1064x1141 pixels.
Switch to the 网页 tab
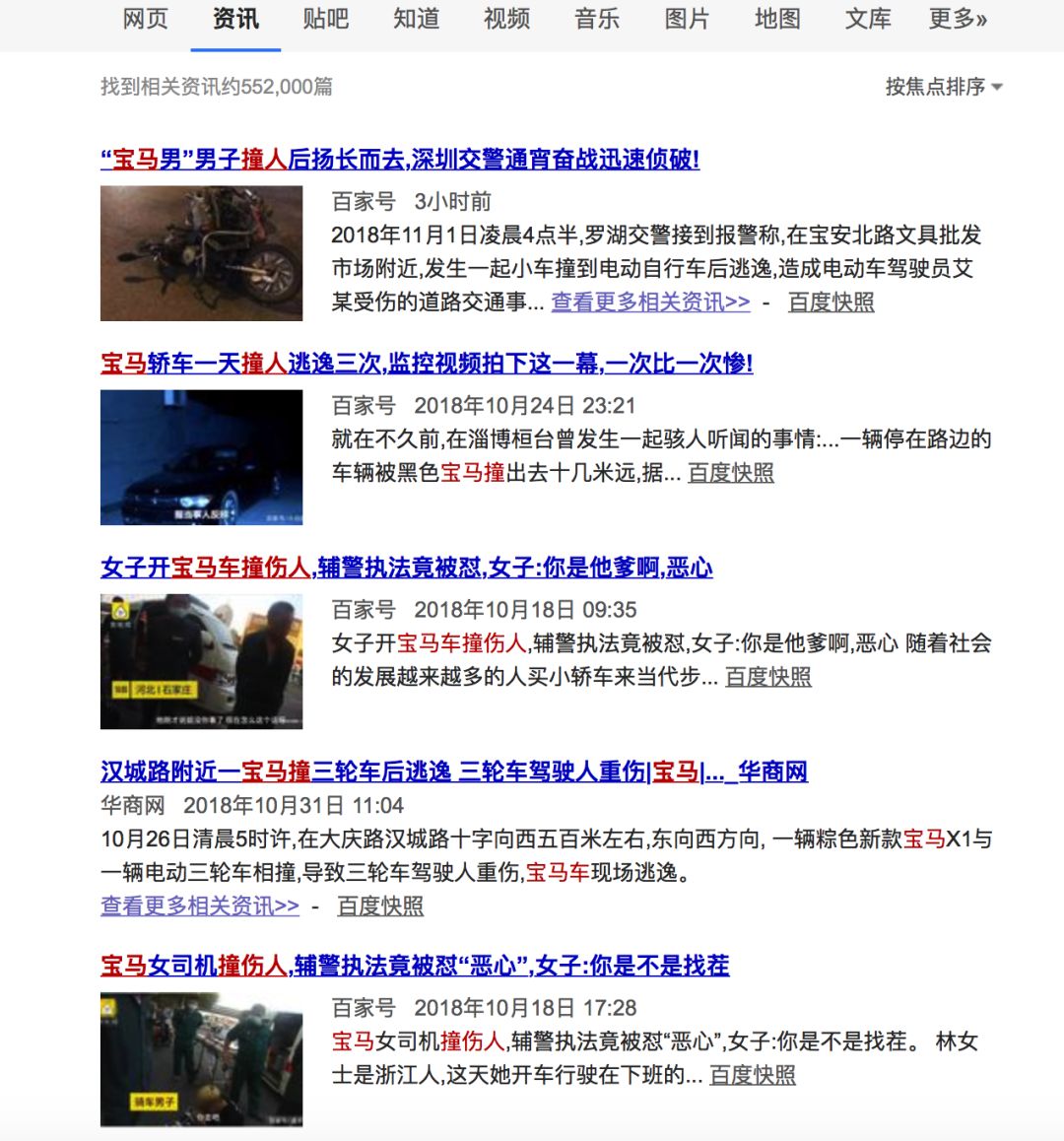pyautogui.click(x=145, y=18)
